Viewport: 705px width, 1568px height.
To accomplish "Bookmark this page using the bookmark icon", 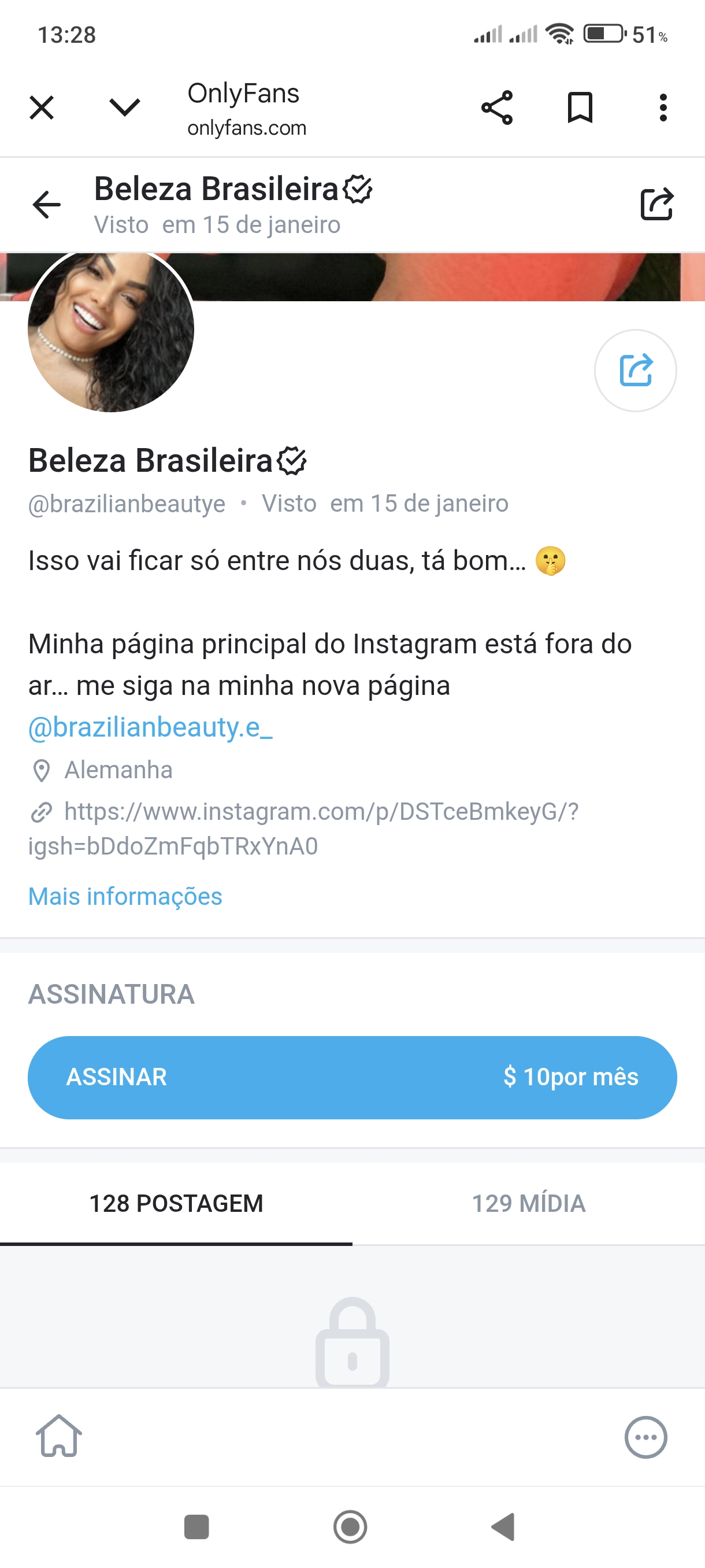I will [x=580, y=108].
